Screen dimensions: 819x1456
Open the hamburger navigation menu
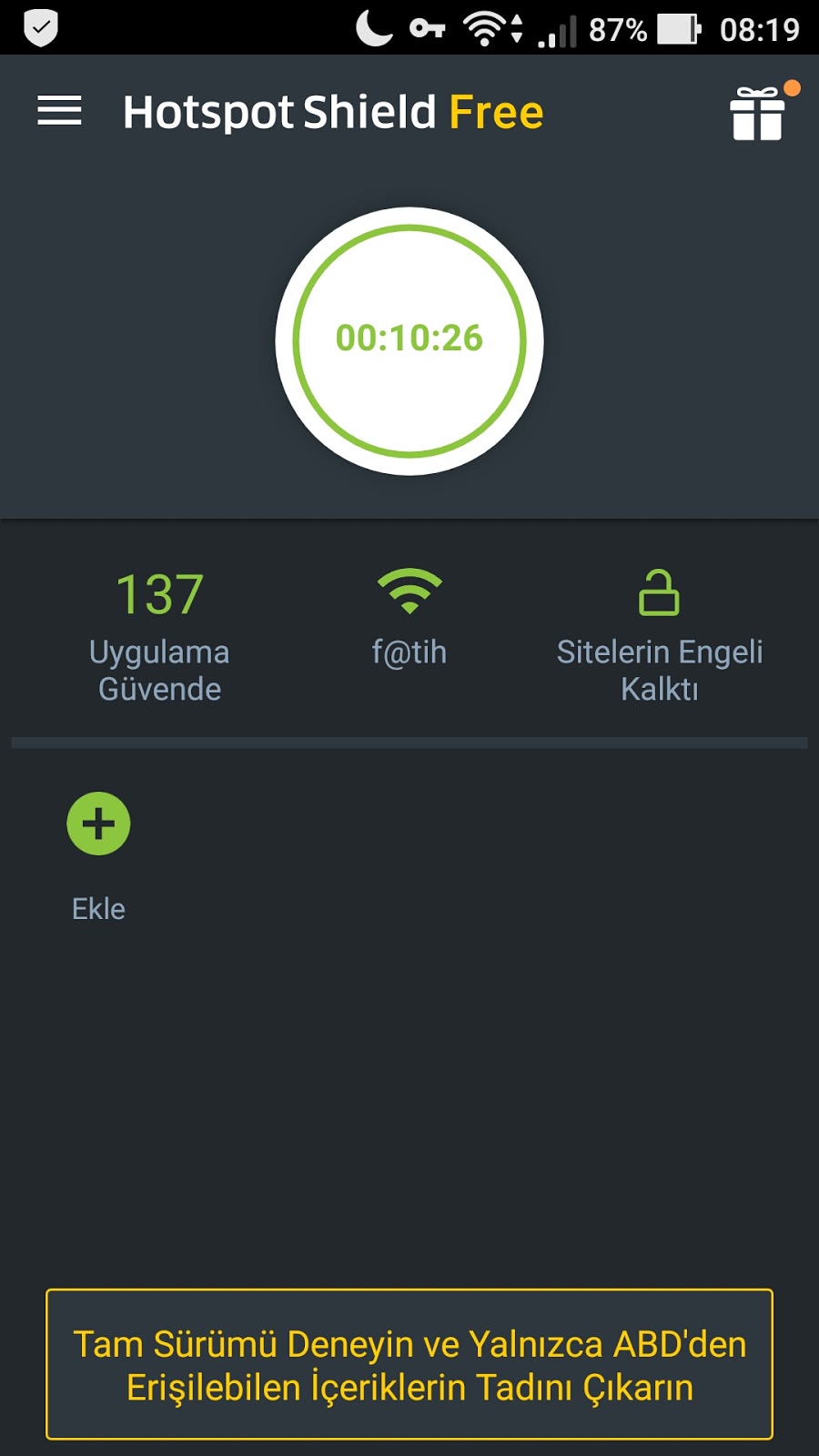point(59,111)
